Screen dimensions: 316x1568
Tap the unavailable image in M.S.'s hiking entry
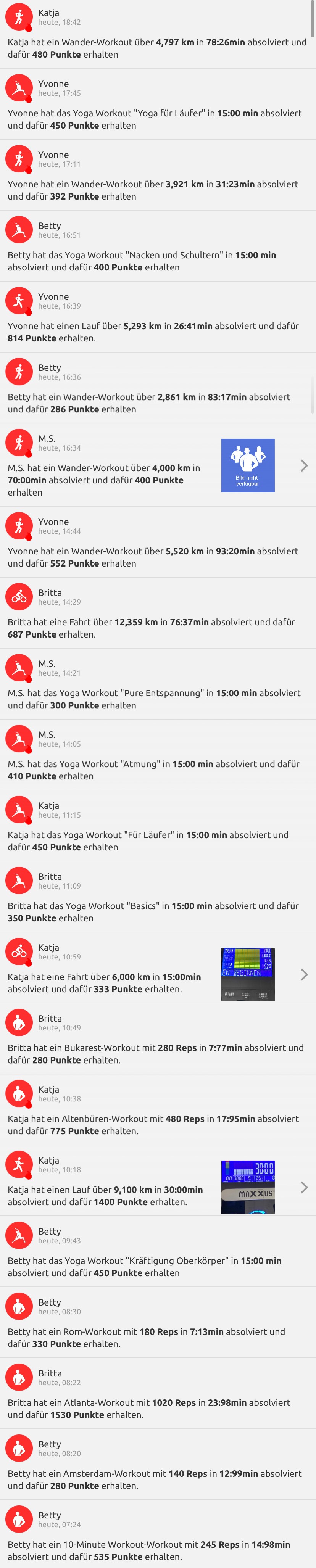(x=247, y=465)
